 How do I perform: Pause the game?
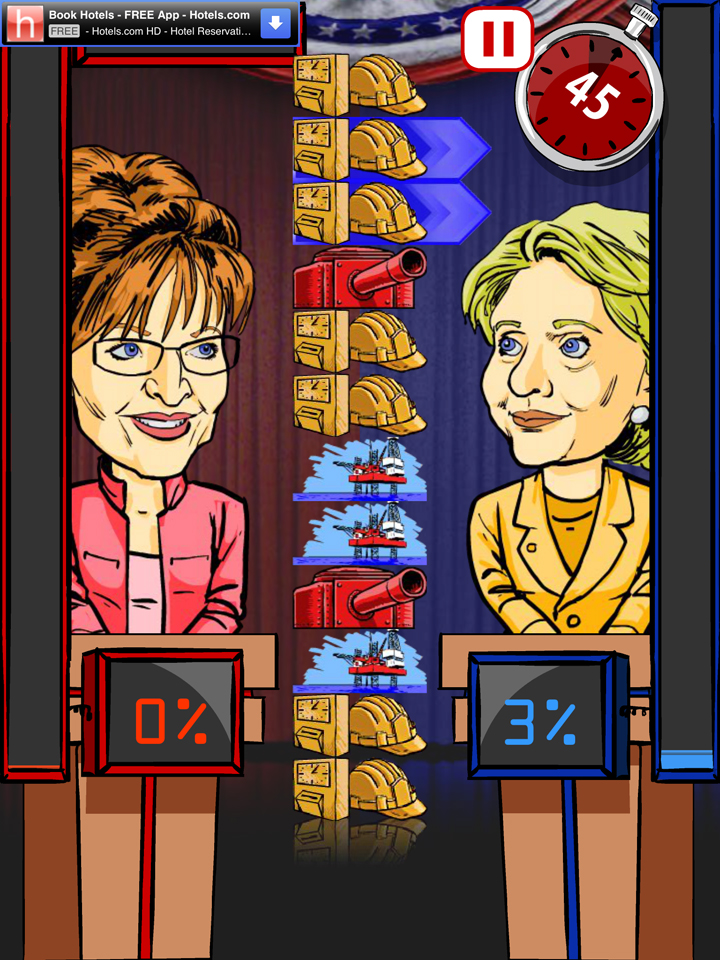pyautogui.click(x=497, y=39)
